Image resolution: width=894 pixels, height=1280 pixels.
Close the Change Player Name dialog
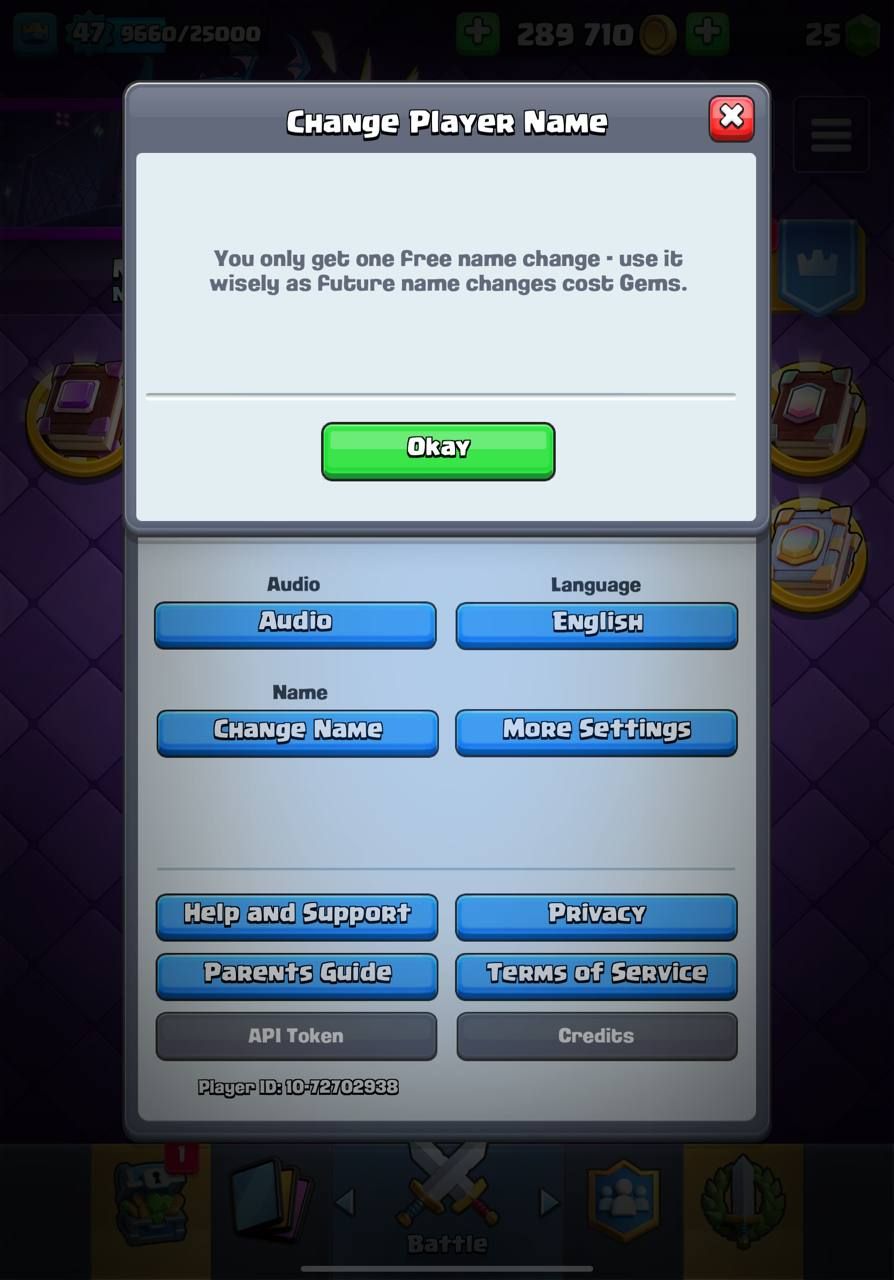tap(731, 118)
